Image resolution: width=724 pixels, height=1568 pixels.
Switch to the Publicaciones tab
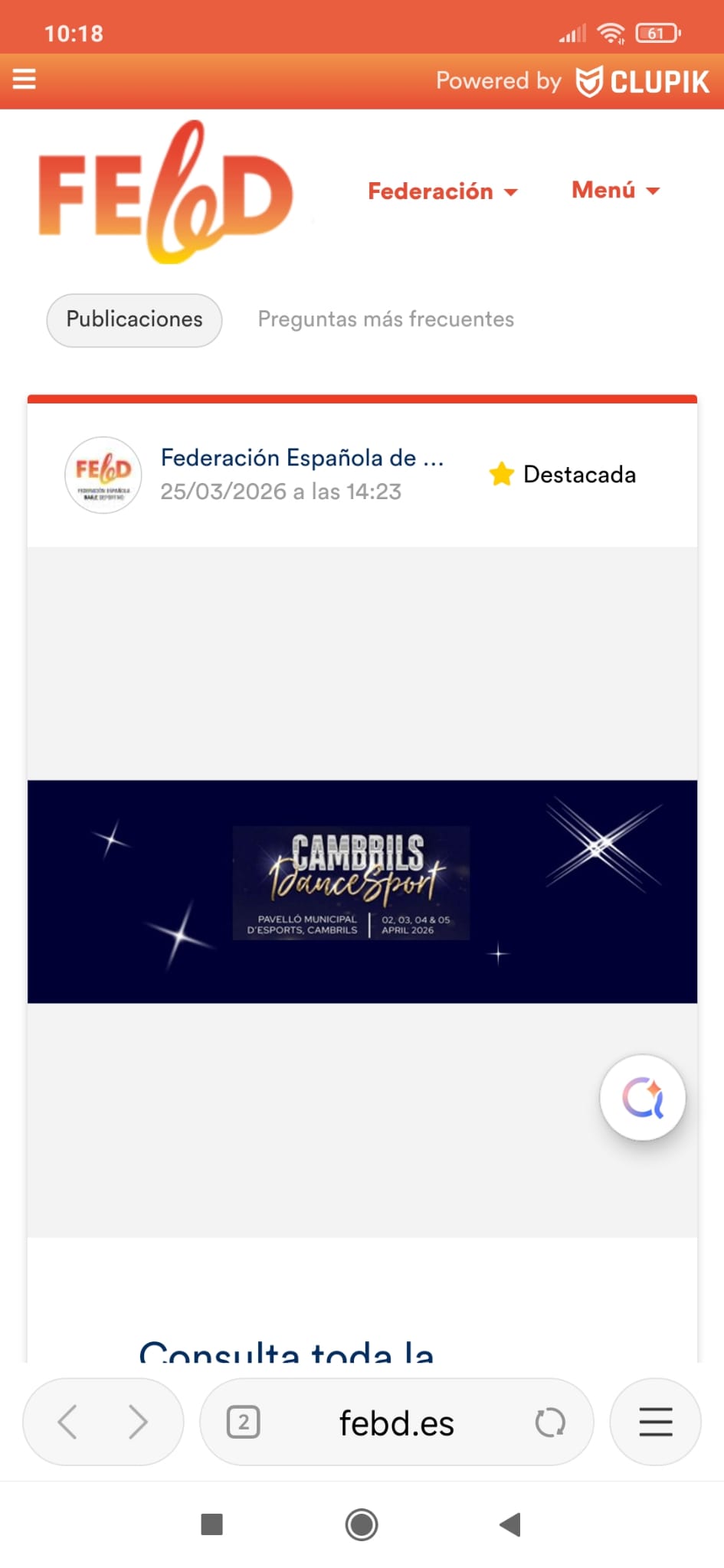[x=133, y=320]
